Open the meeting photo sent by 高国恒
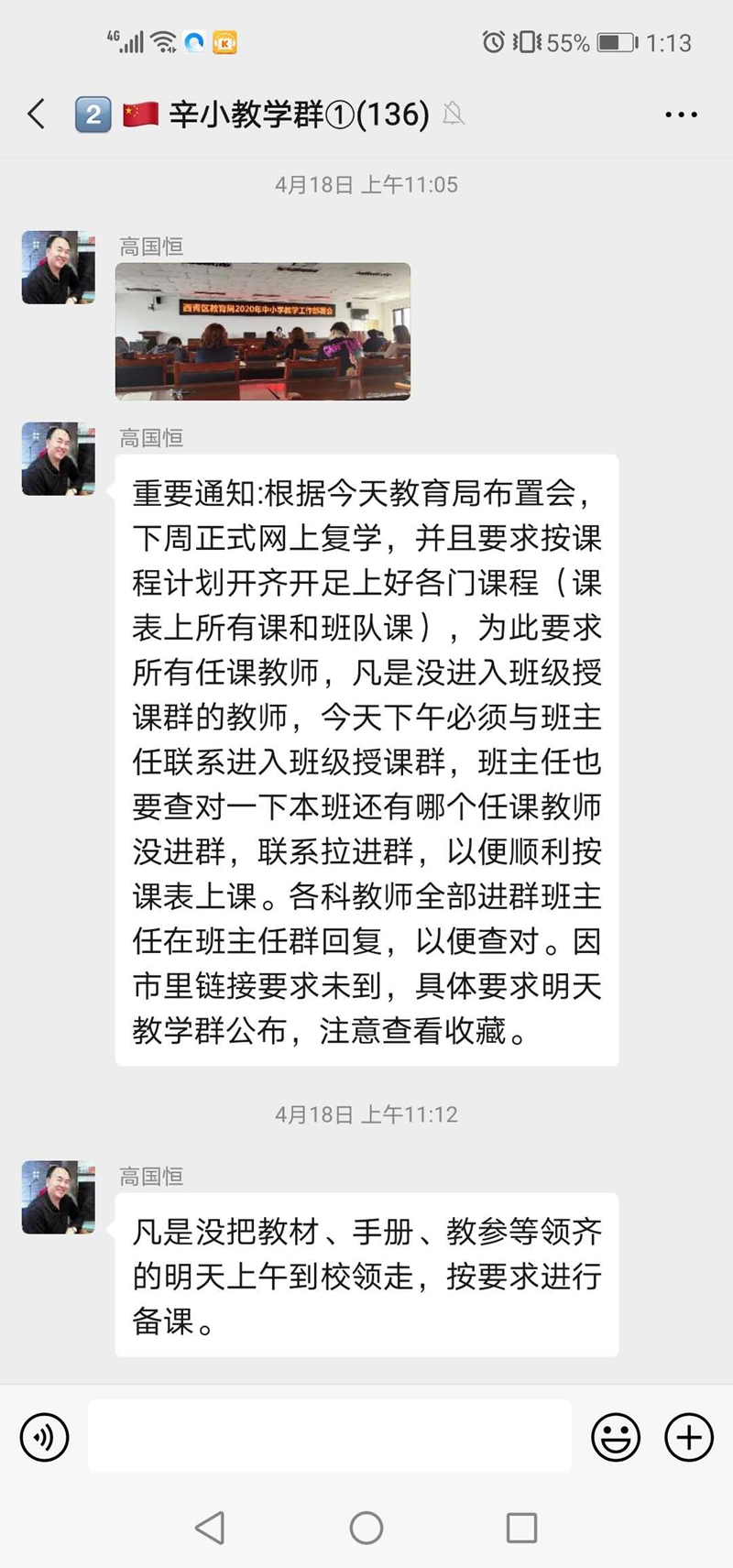The image size is (733, 1568). click(263, 331)
